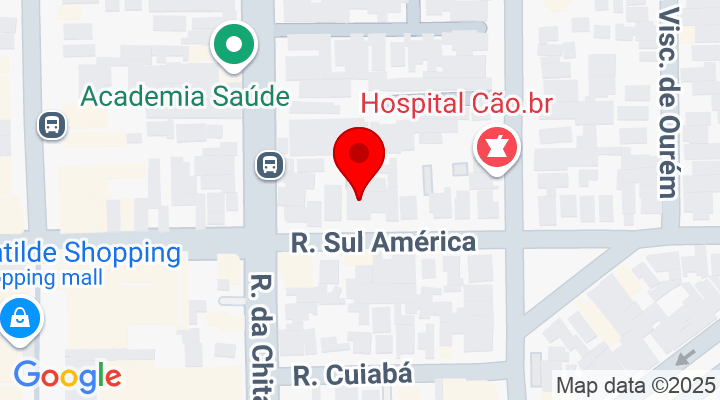Open the Matilde Shopping mall marker
The height and width of the screenshot is (400, 720).
coord(20,321)
